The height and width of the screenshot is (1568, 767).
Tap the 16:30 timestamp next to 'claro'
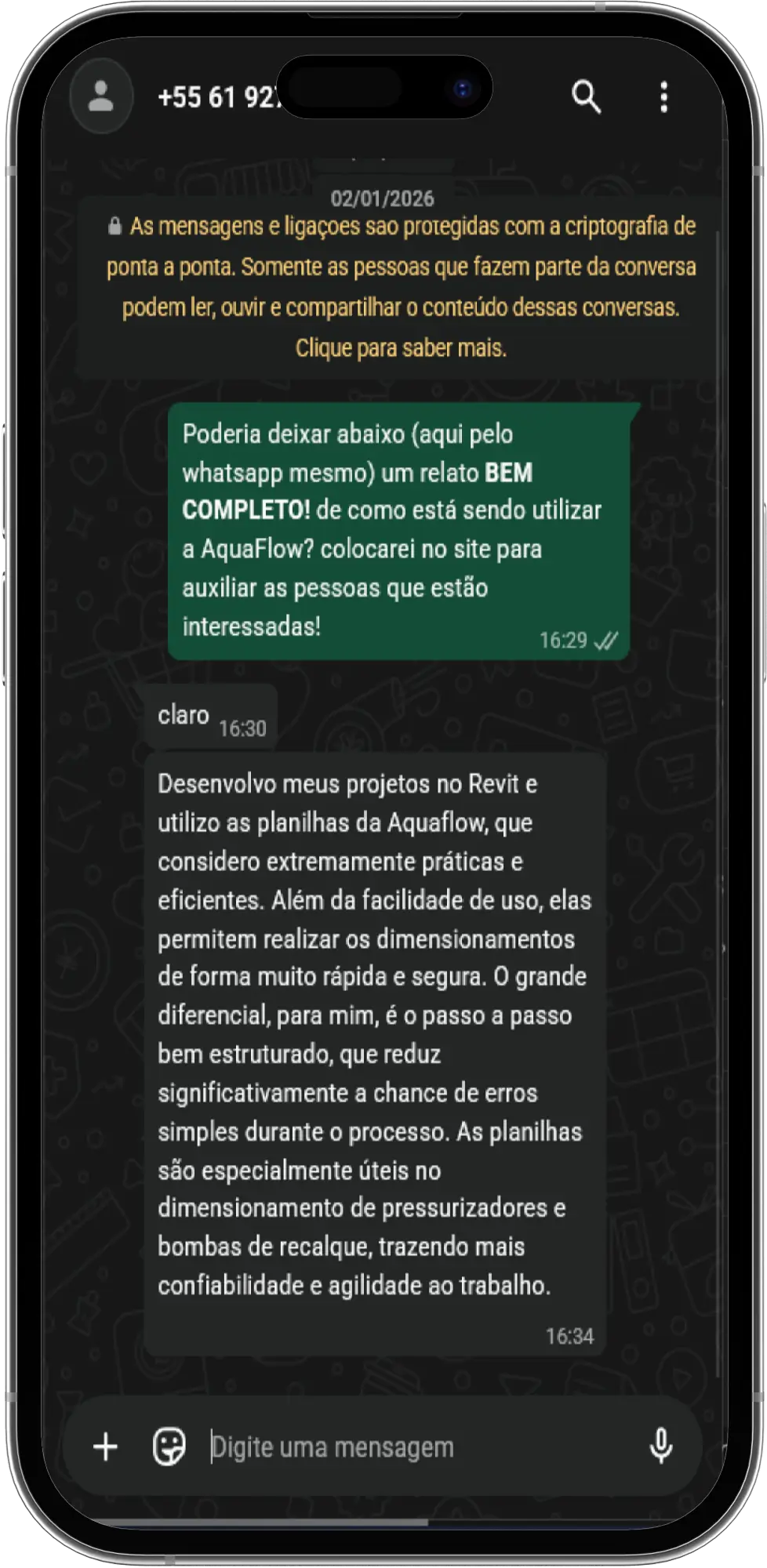pos(244,728)
